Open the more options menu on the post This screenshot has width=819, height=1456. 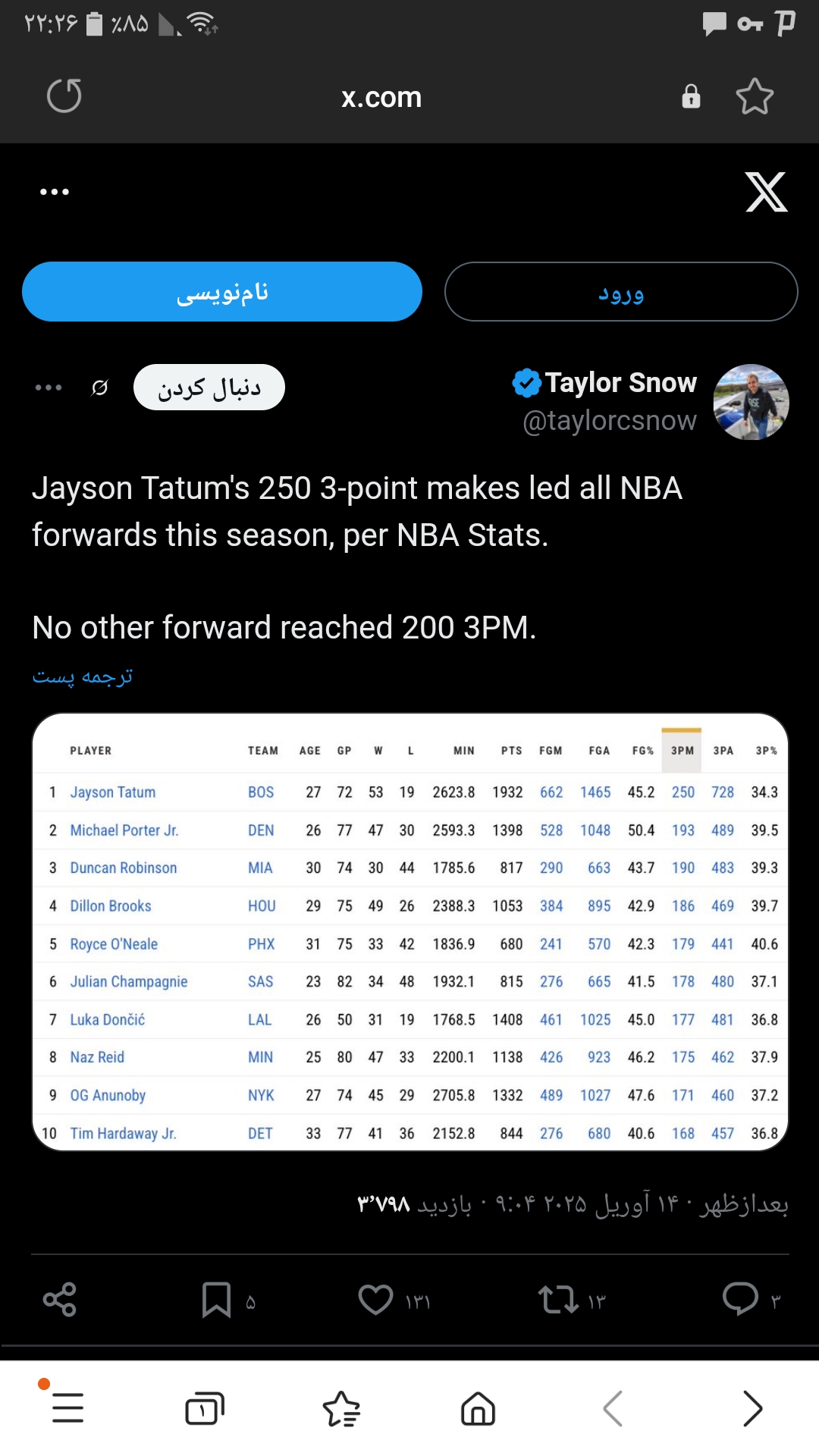49,388
